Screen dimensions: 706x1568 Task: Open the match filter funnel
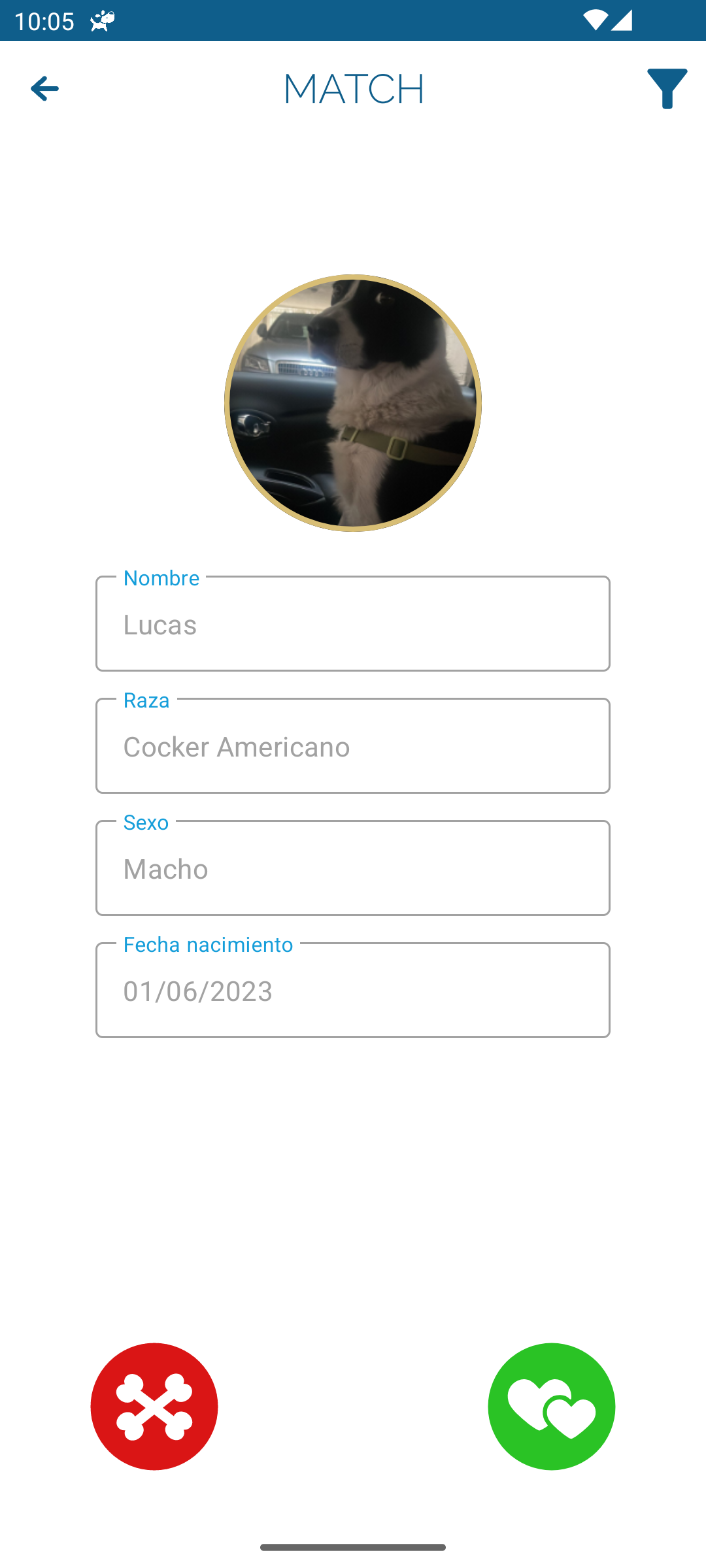coord(667,88)
